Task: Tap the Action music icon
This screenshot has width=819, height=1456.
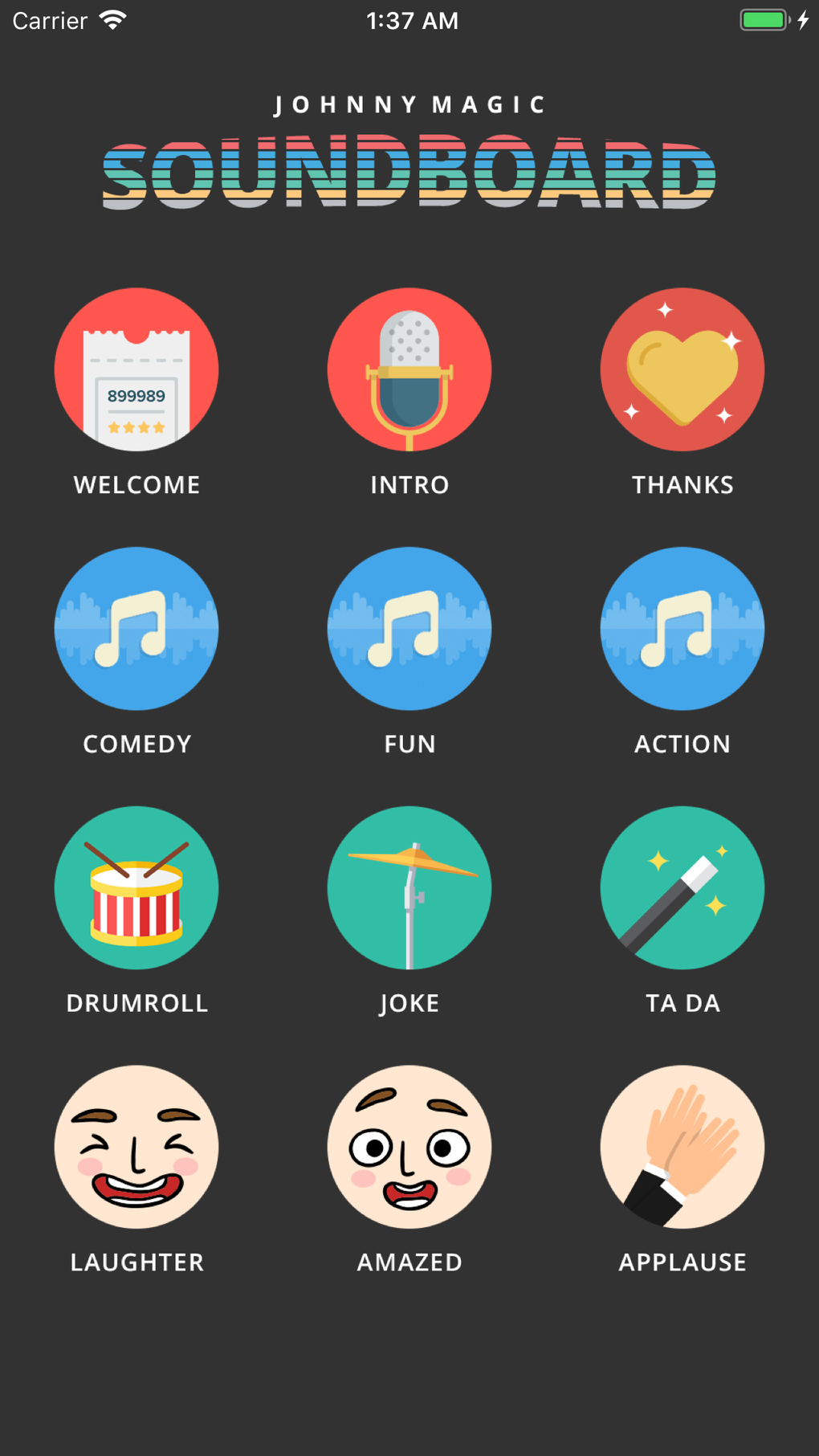Action: tap(682, 629)
